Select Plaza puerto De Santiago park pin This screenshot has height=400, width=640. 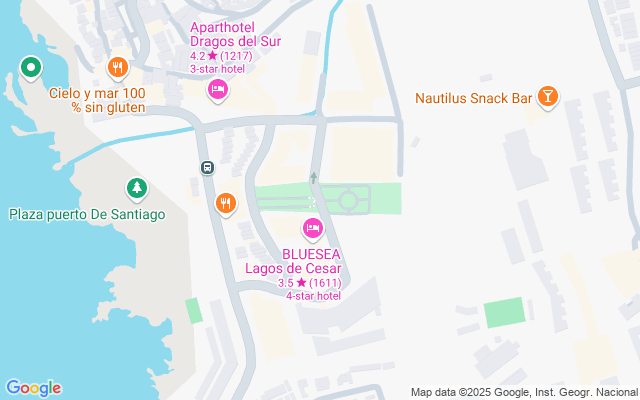[x=136, y=187]
